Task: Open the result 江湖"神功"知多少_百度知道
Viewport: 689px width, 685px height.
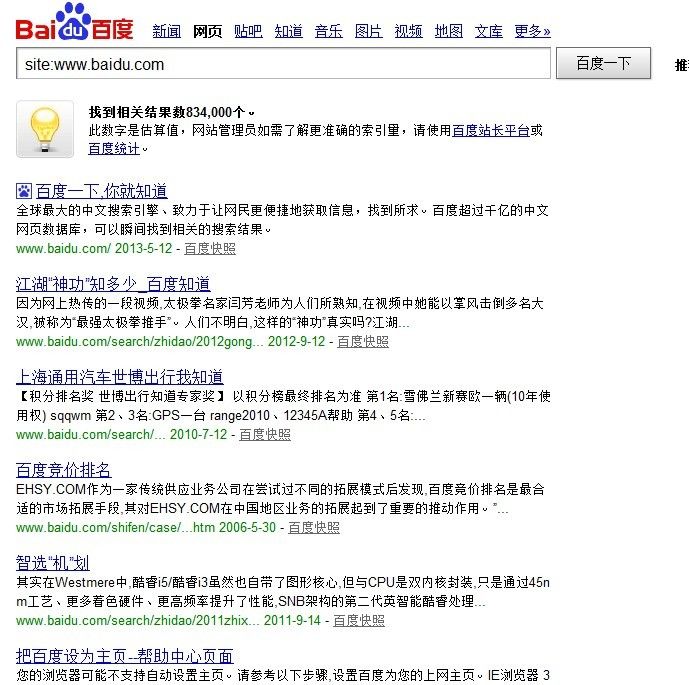Action: 113,283
